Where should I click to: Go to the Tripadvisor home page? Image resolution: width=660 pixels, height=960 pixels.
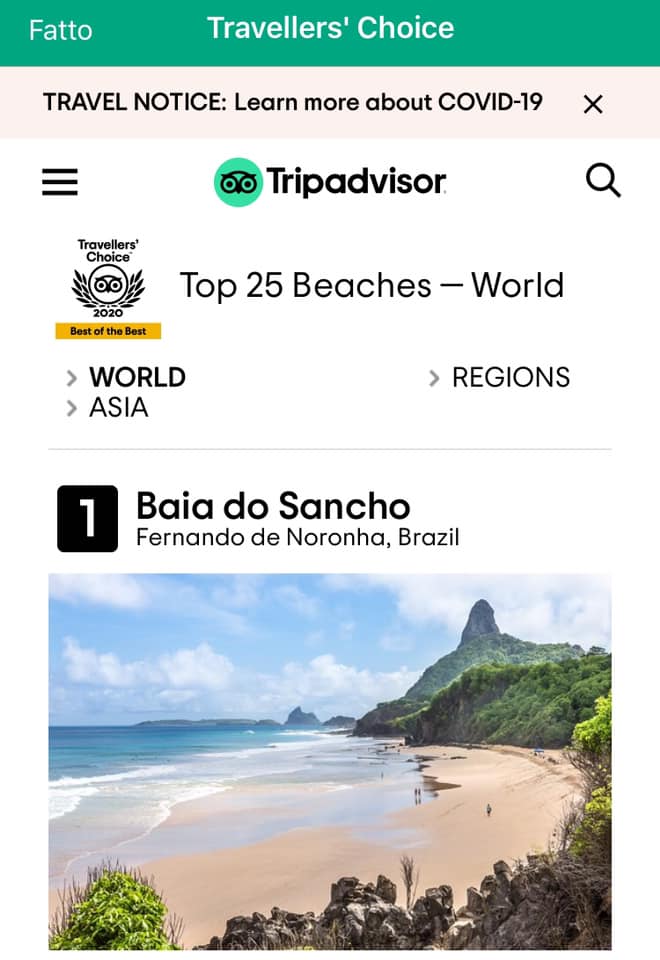pyautogui.click(x=330, y=182)
